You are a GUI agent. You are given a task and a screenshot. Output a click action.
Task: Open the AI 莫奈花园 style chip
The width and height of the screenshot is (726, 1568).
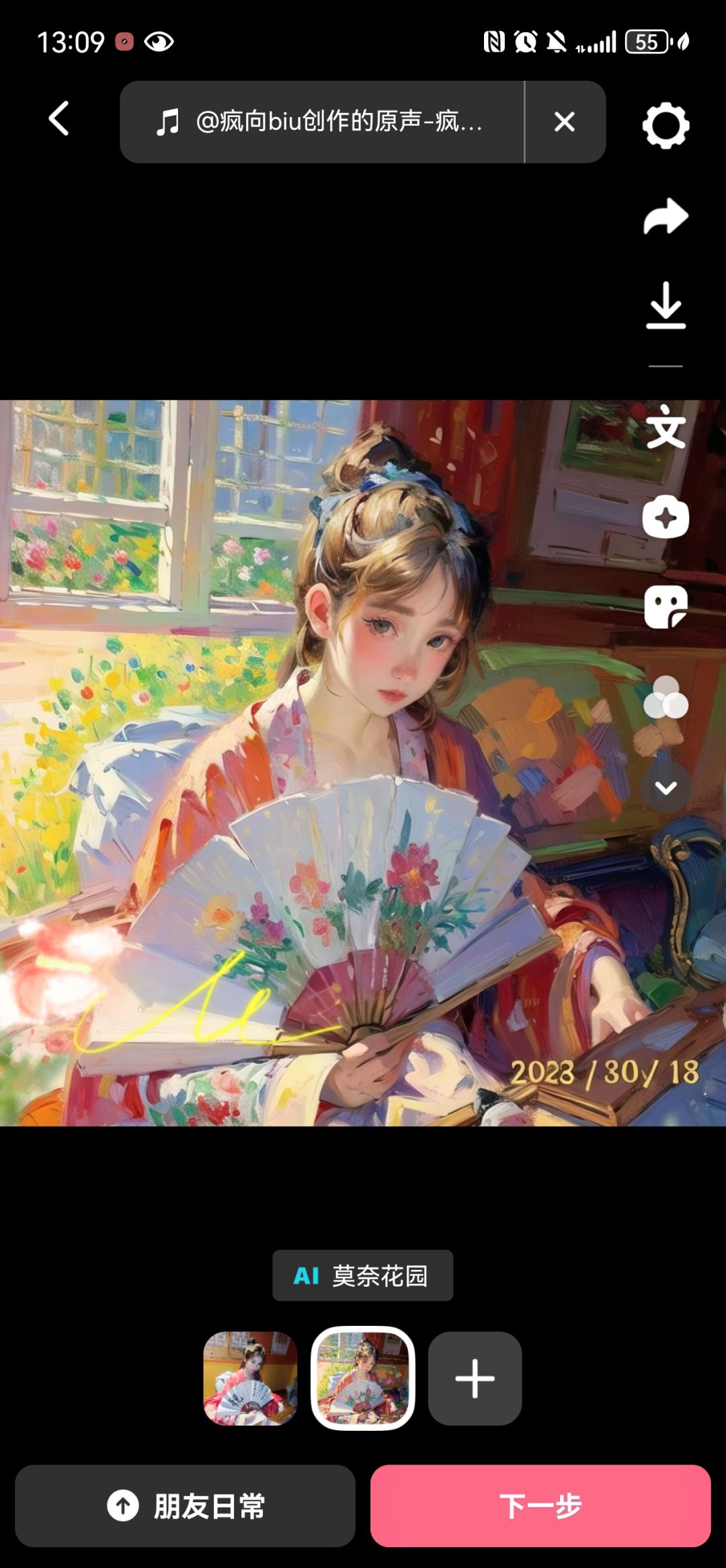(x=362, y=1275)
